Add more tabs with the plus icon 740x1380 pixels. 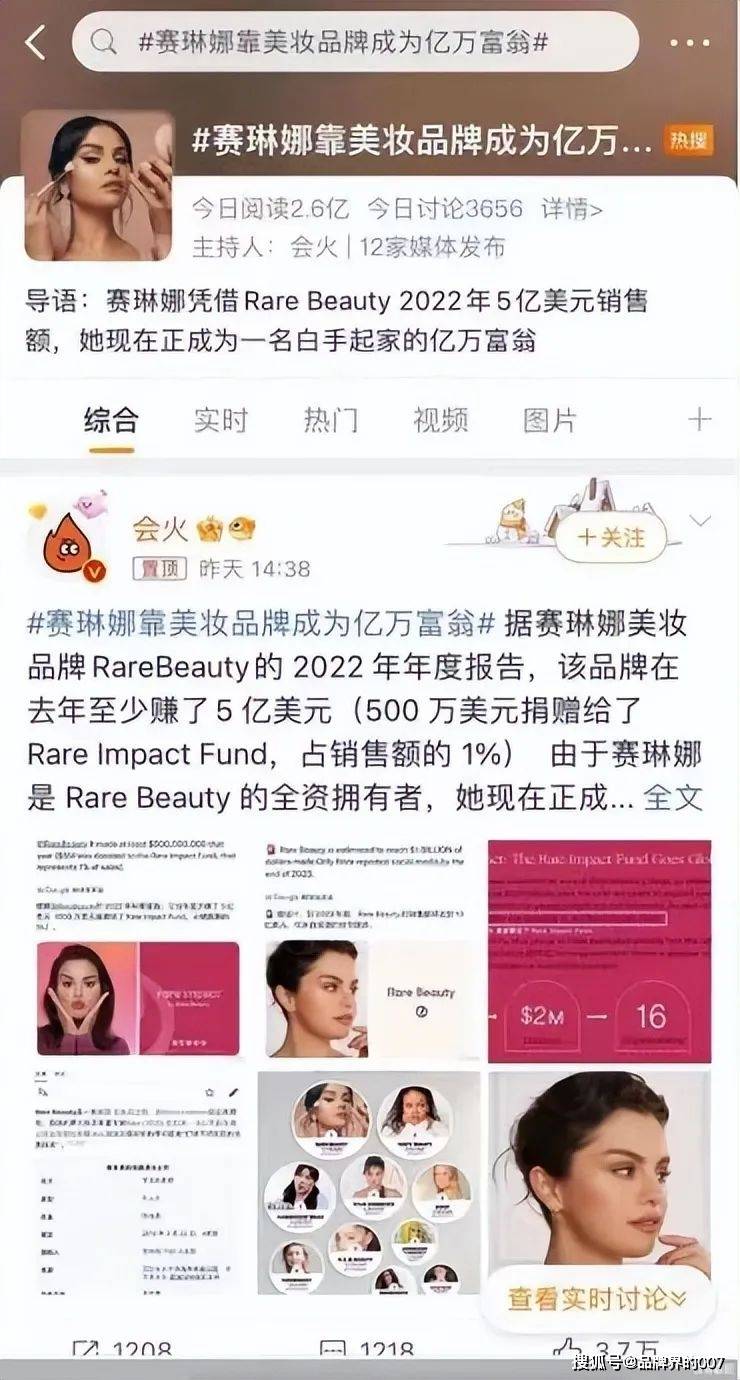(699, 419)
